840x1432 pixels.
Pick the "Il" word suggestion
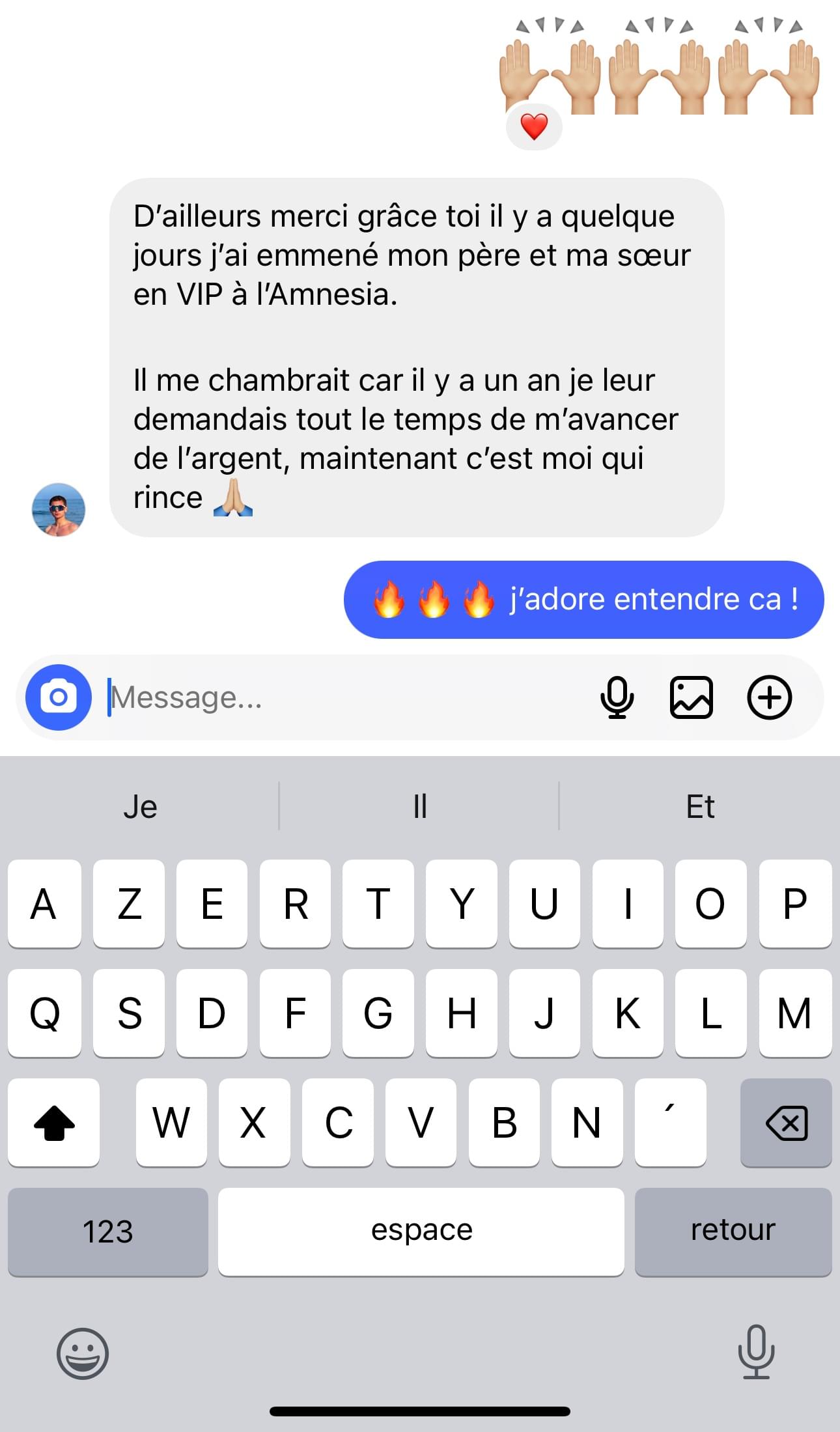tap(420, 807)
